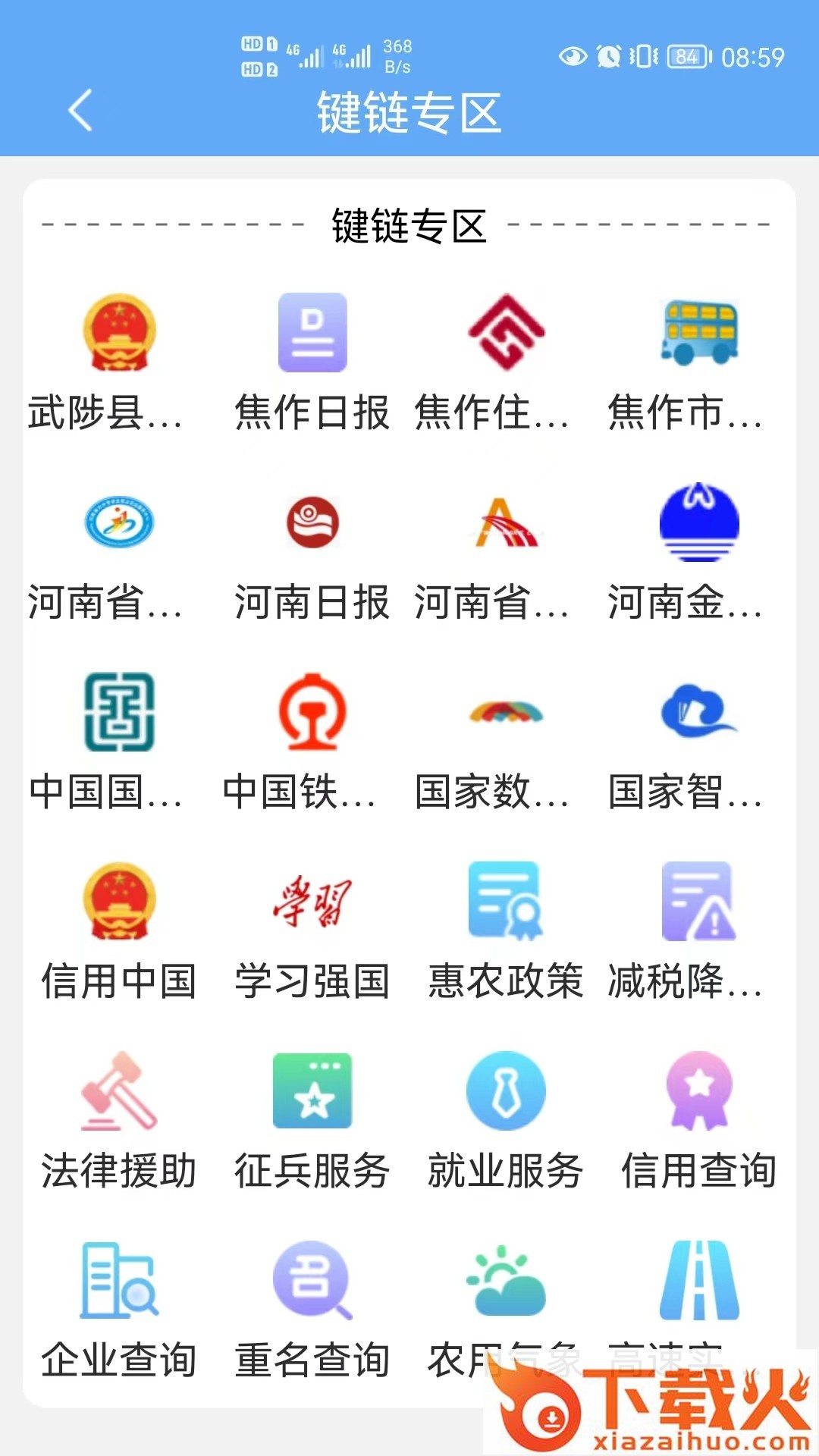Launch 学习强国

[x=312, y=902]
